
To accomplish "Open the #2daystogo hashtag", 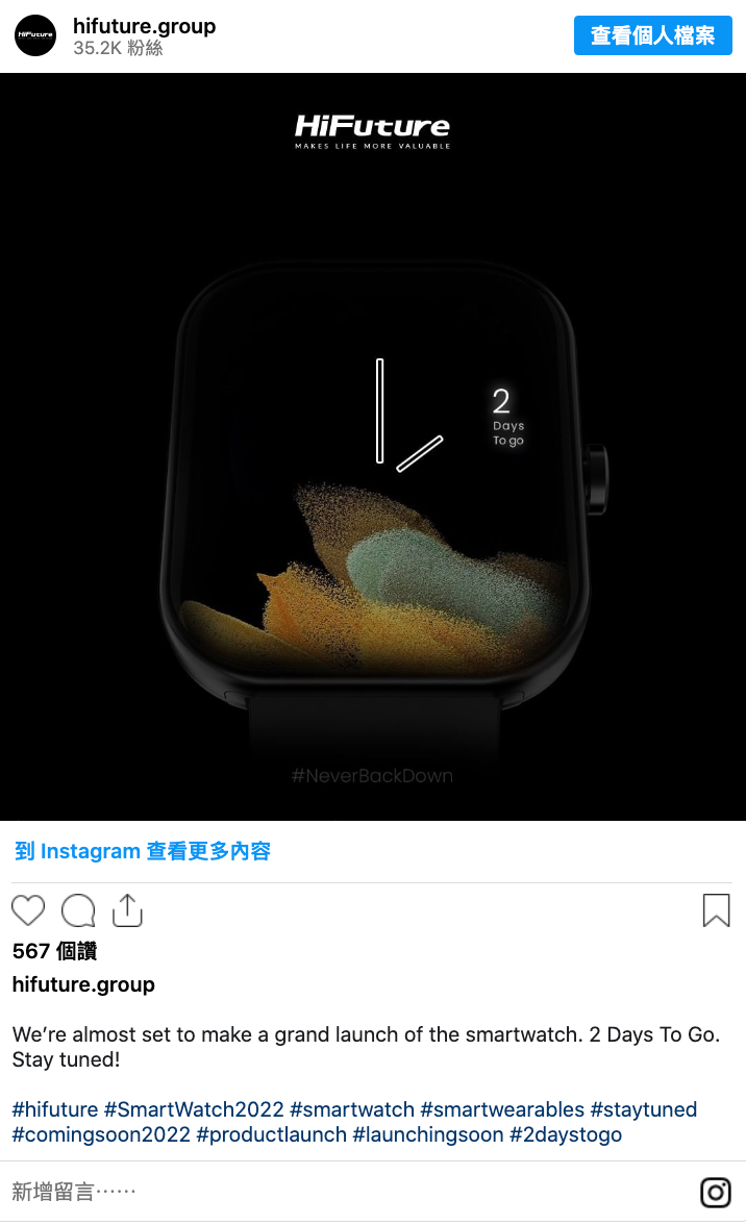I will tap(565, 1135).
